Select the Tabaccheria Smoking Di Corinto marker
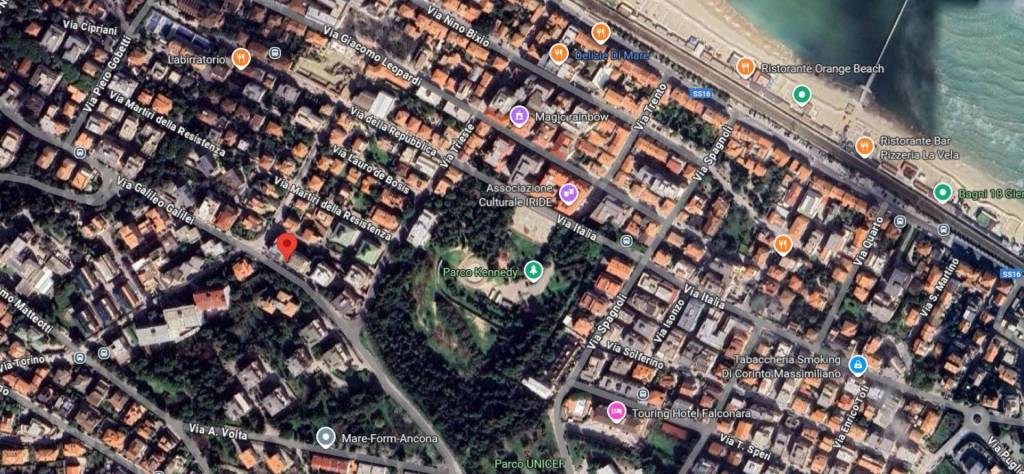Screen dimensions: 1024x474 pos(857,365)
